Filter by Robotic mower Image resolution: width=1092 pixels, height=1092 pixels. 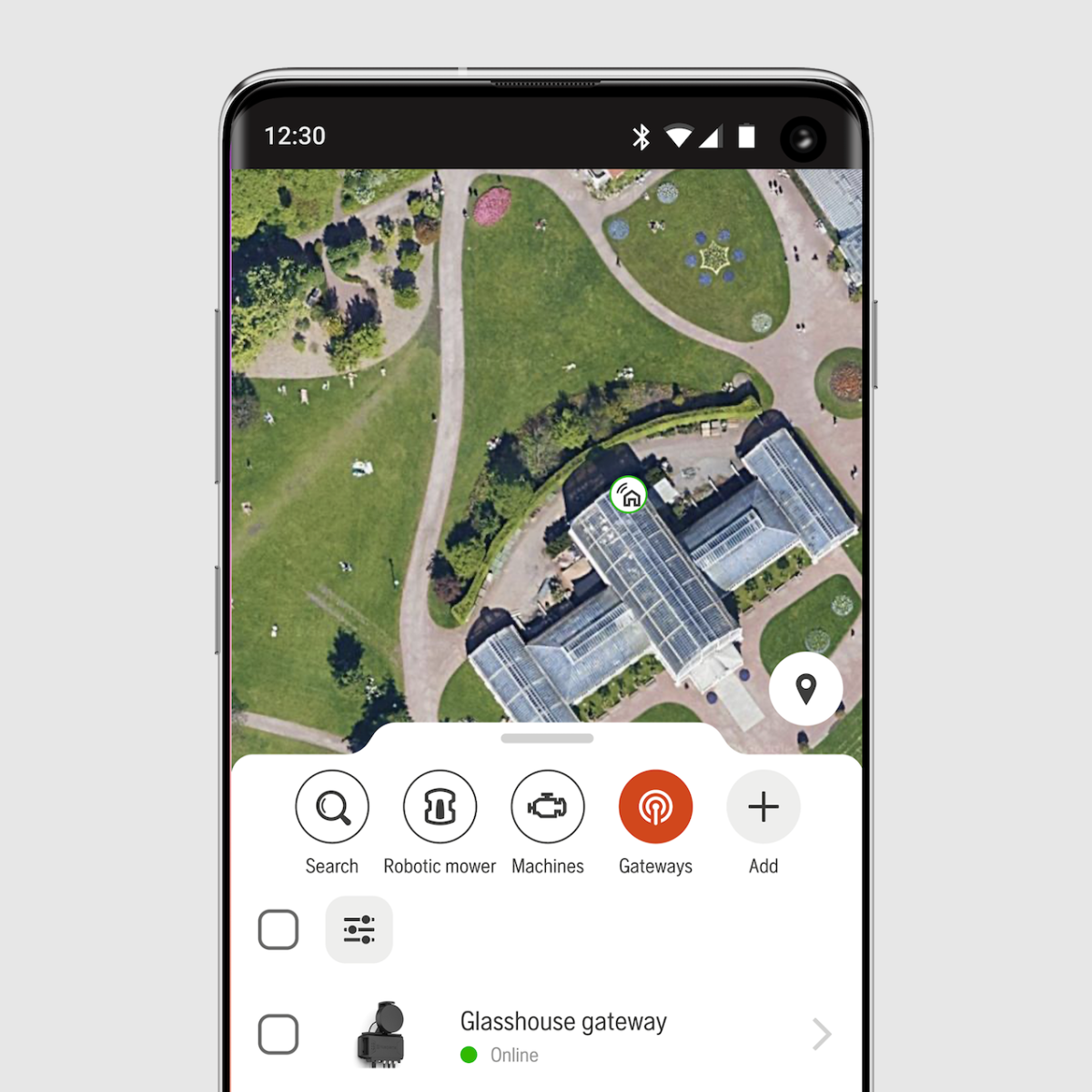(x=440, y=807)
